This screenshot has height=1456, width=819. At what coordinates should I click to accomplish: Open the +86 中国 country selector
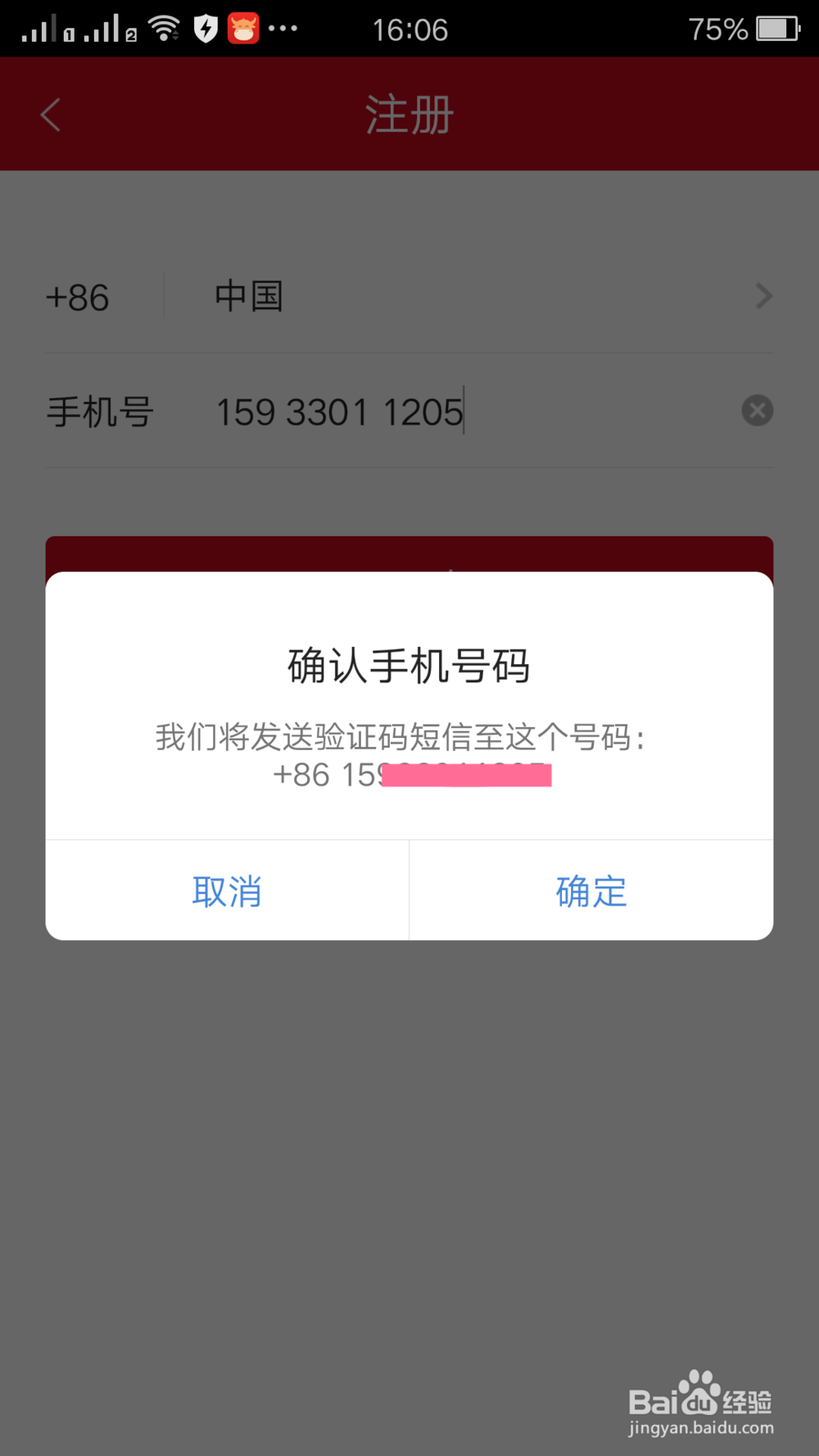[x=409, y=296]
